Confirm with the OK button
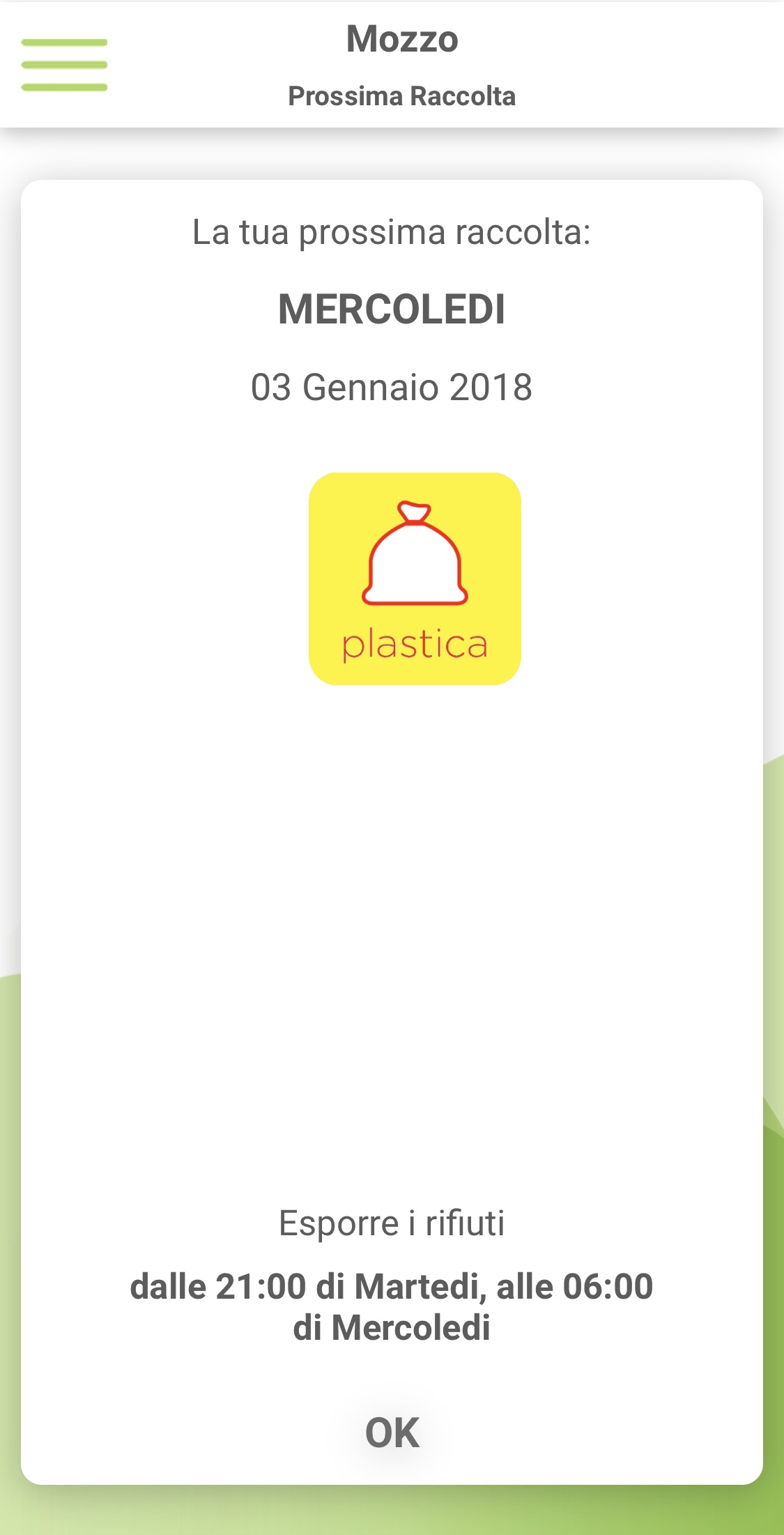 pos(392,1433)
